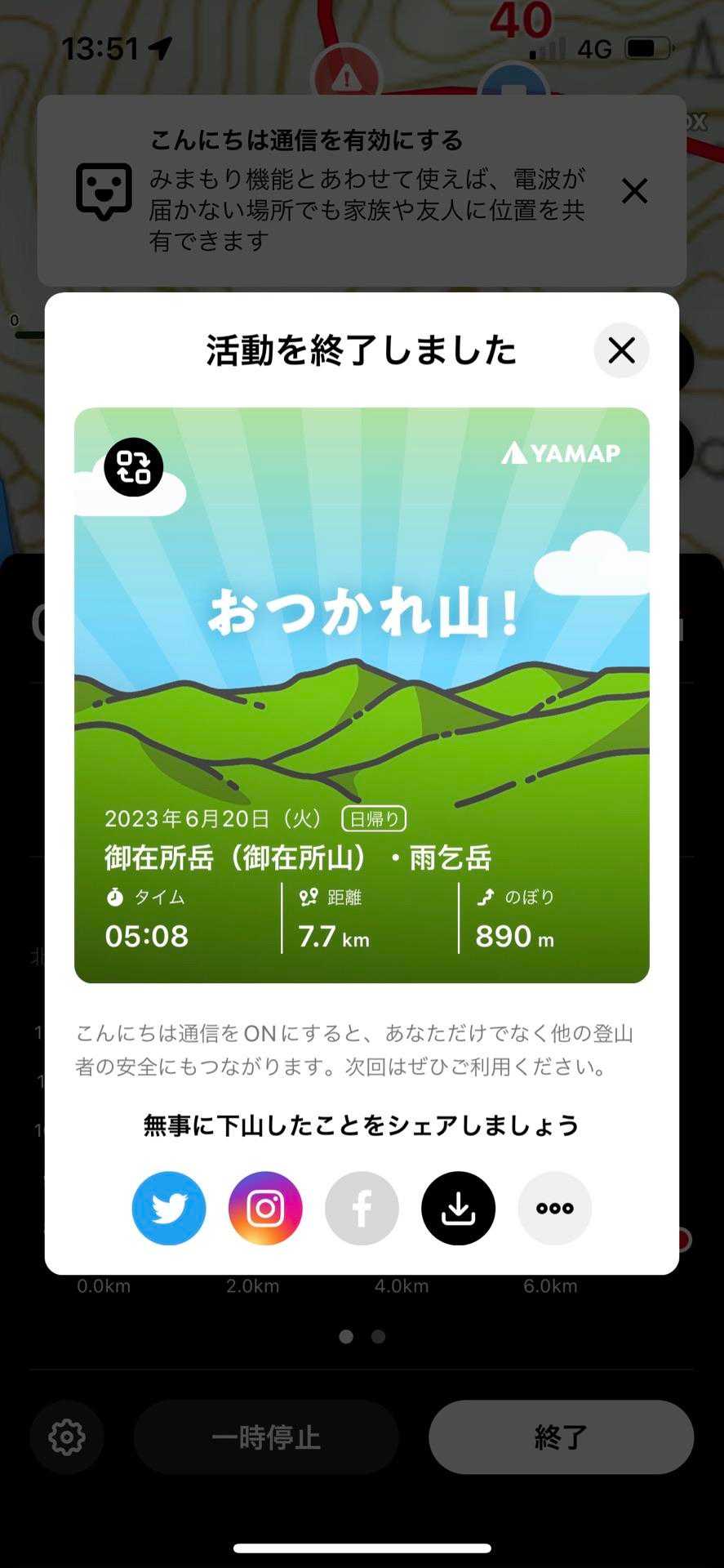Viewport: 724px width, 1568px height.
Task: Share the hike on Instagram
Action: 265,1208
